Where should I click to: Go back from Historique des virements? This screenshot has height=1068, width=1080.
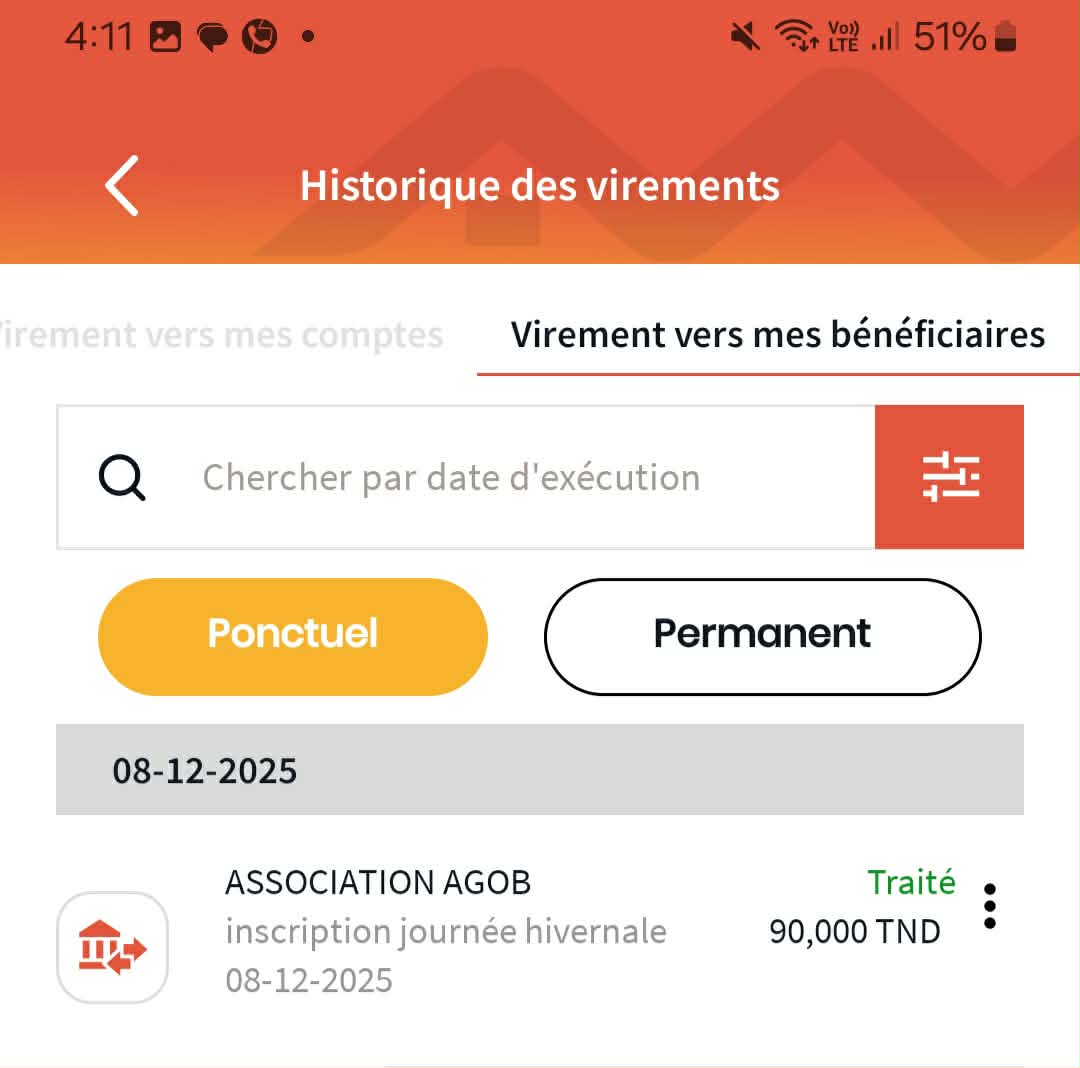click(x=122, y=186)
